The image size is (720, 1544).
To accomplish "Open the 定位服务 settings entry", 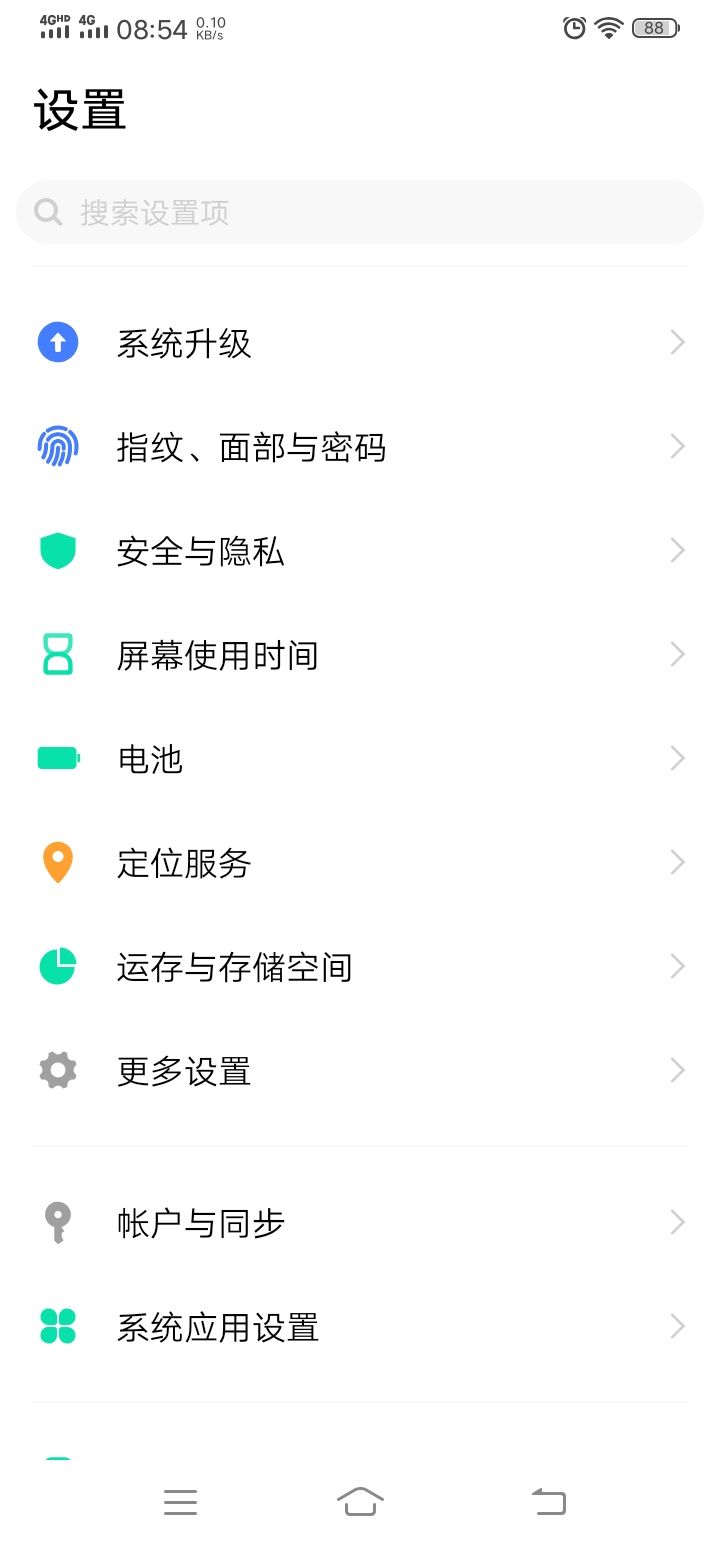I will click(x=360, y=862).
